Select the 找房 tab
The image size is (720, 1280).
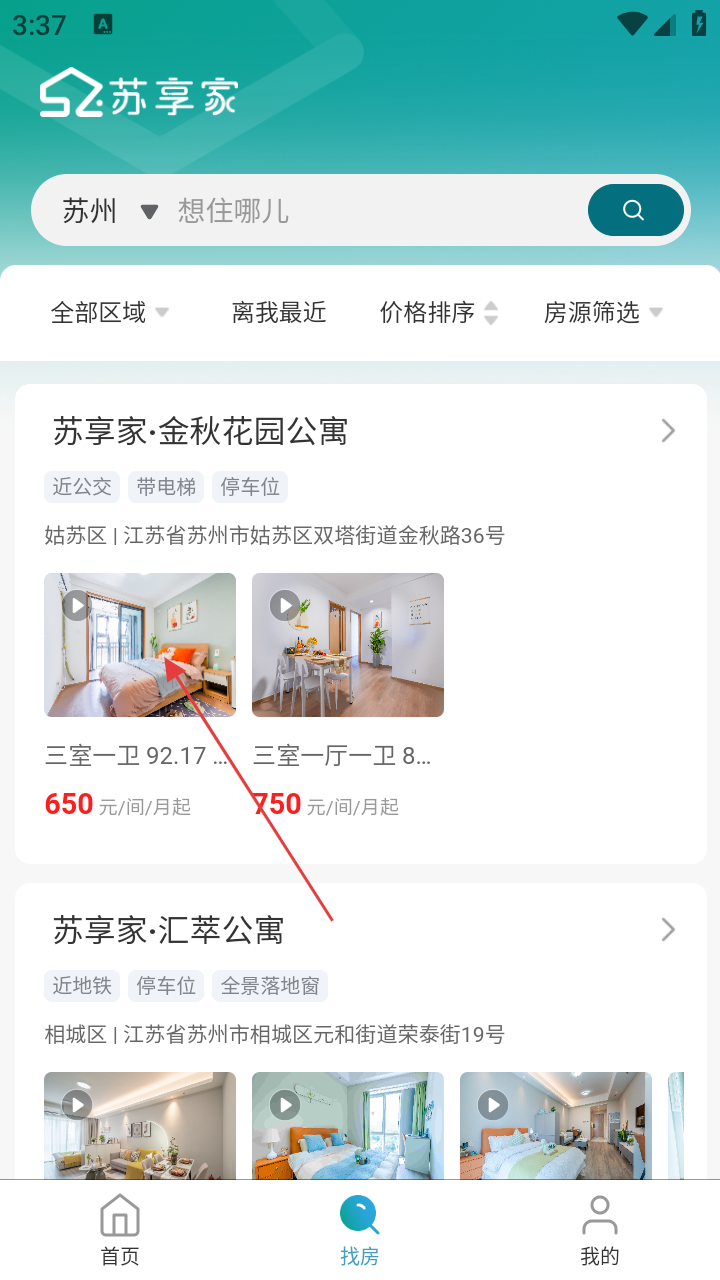[360, 1230]
